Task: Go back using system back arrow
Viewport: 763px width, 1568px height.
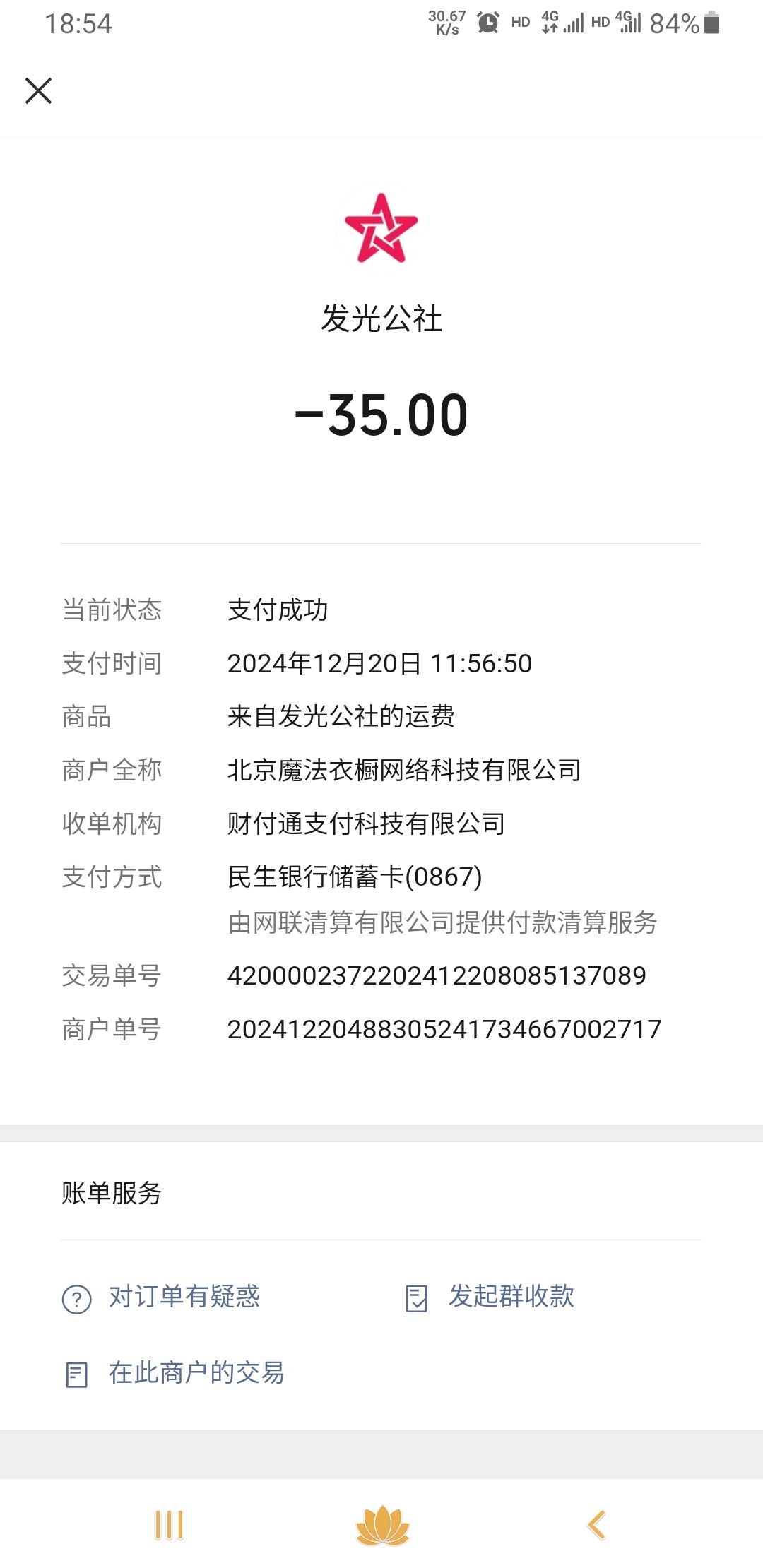Action: 597,1525
